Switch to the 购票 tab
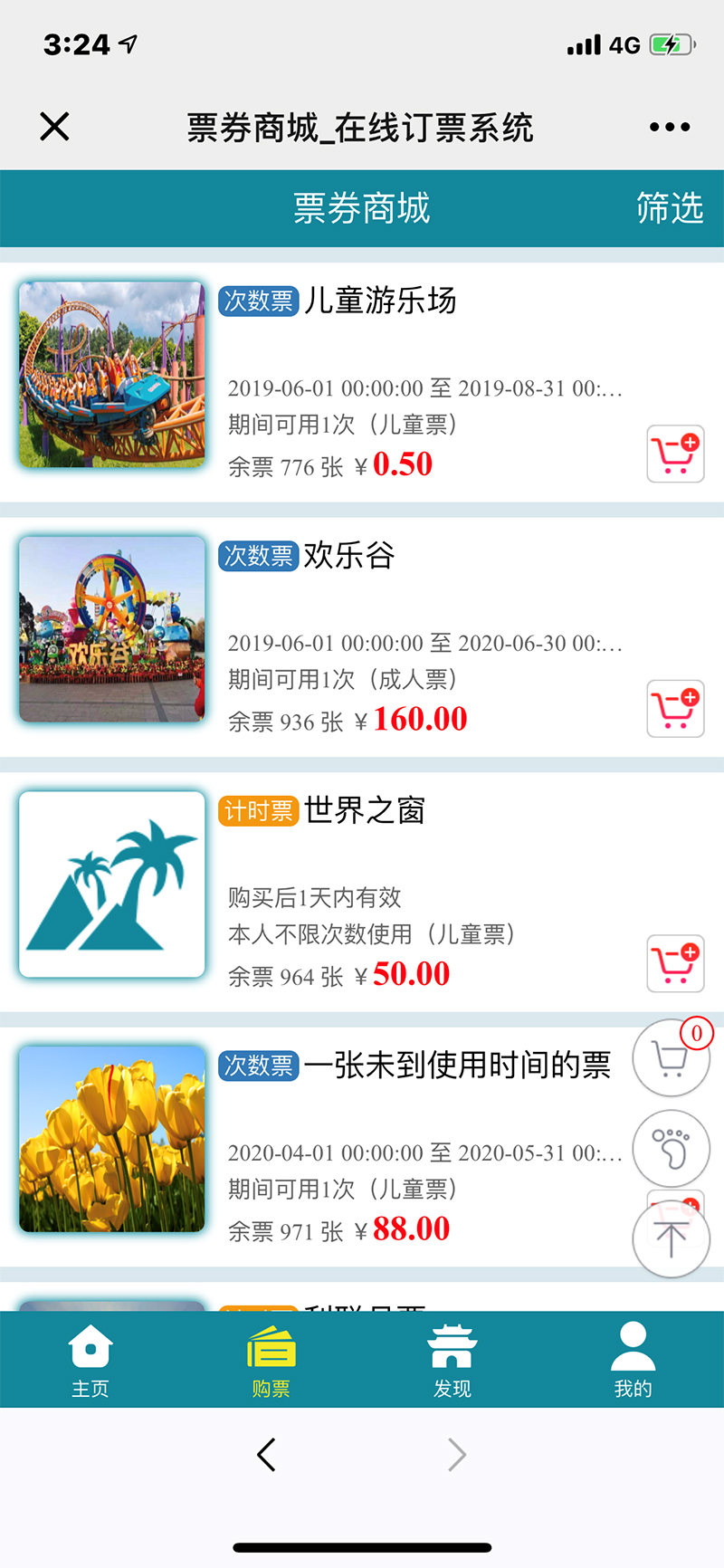Viewport: 724px width, 1568px height. [271, 1360]
